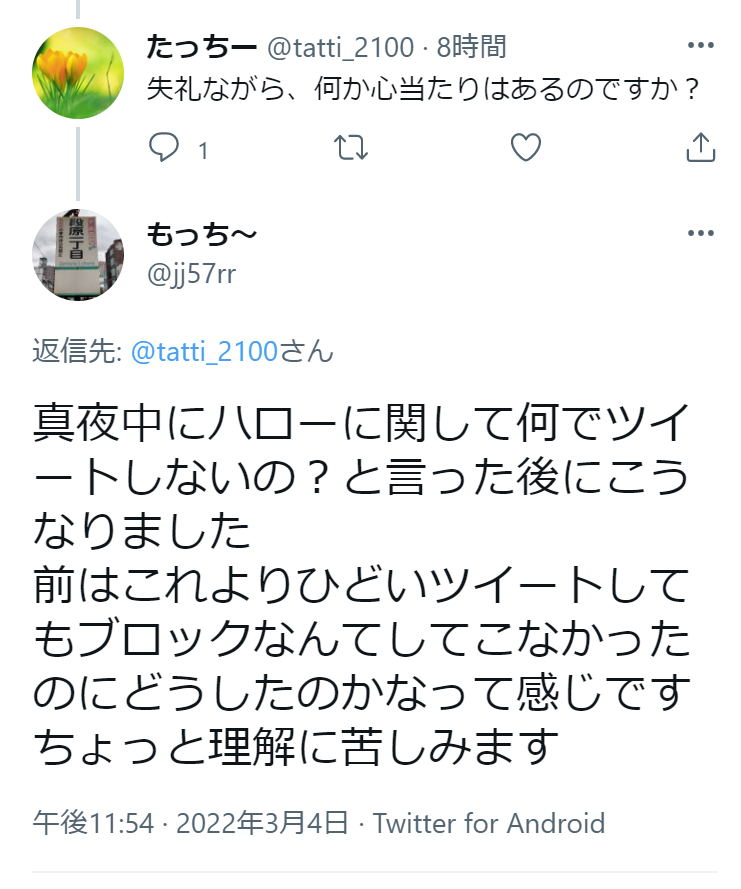Open overflow menu on もっち〜's tweet
This screenshot has height=889, width=741.
[x=701, y=234]
